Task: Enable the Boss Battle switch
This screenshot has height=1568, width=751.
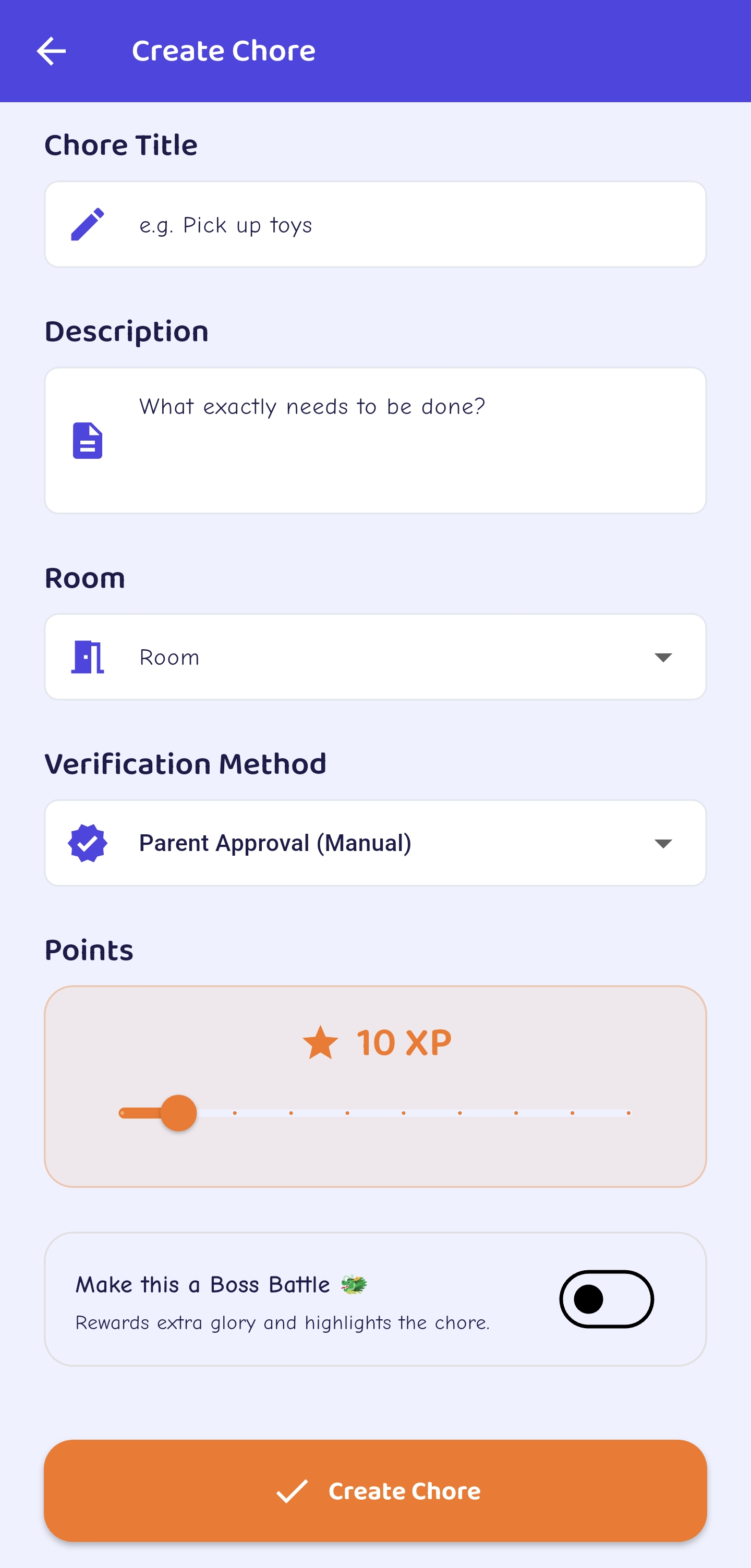Action: pos(606,1299)
